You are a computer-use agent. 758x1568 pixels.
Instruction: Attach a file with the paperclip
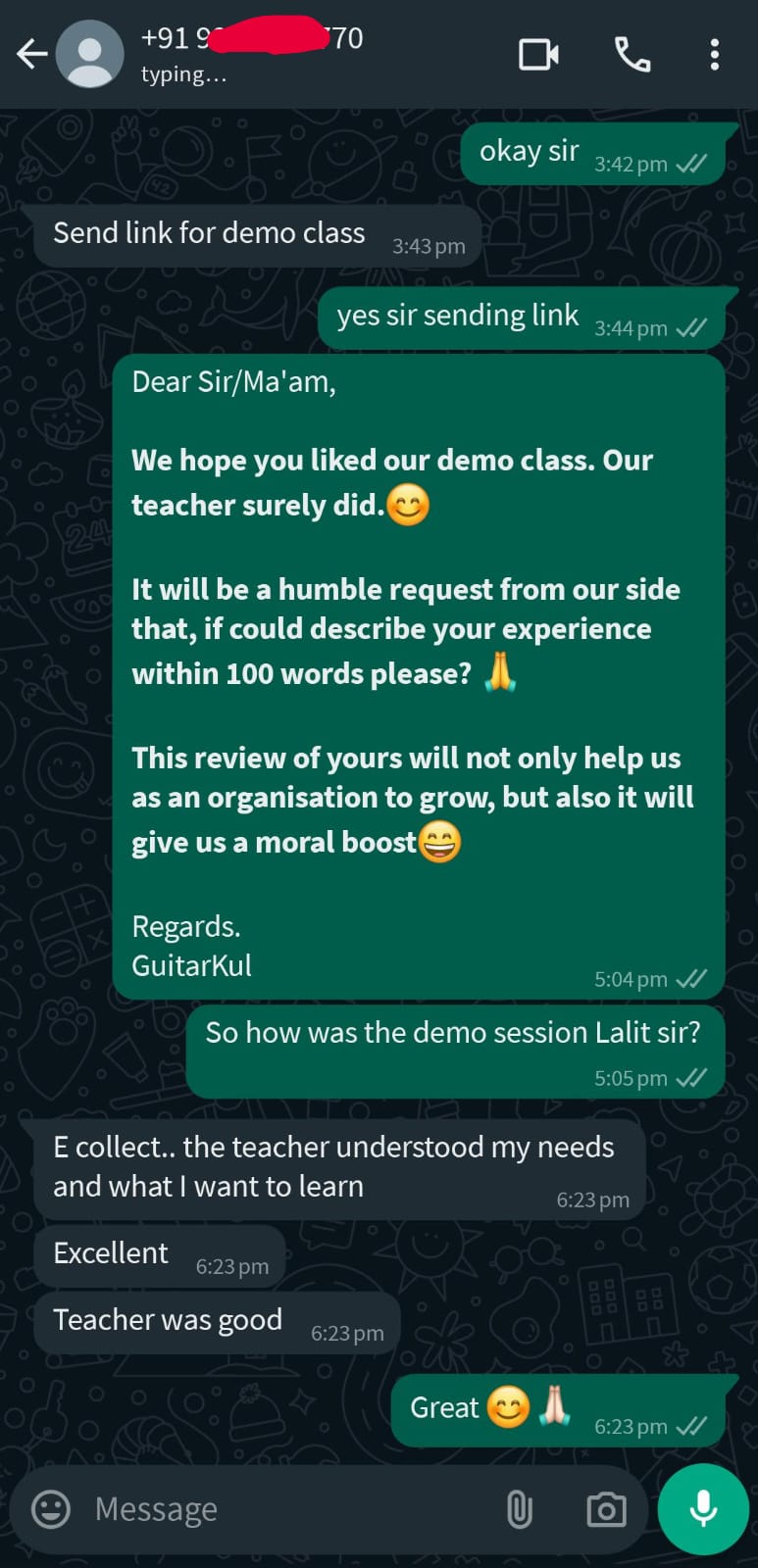520,1509
